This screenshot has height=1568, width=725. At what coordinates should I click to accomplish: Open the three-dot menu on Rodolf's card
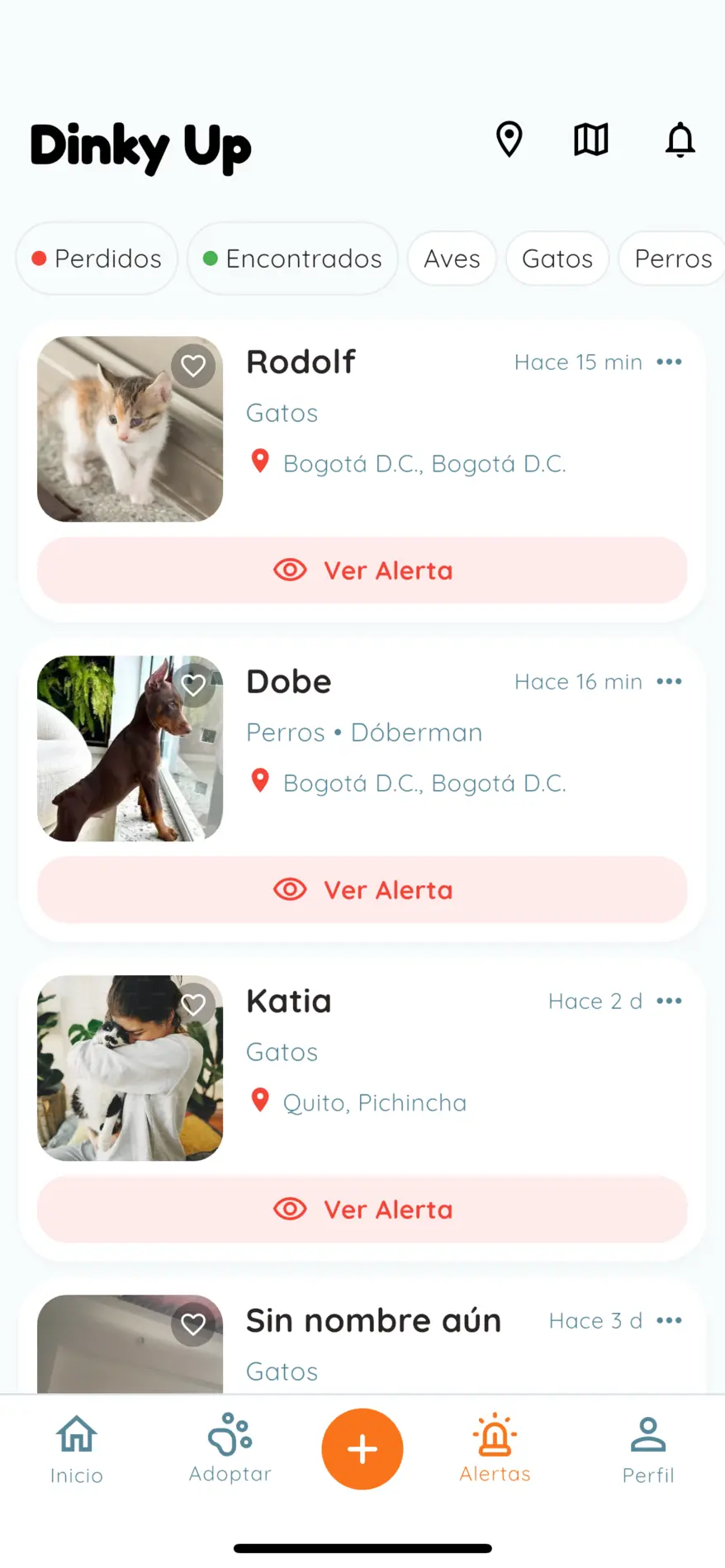670,362
